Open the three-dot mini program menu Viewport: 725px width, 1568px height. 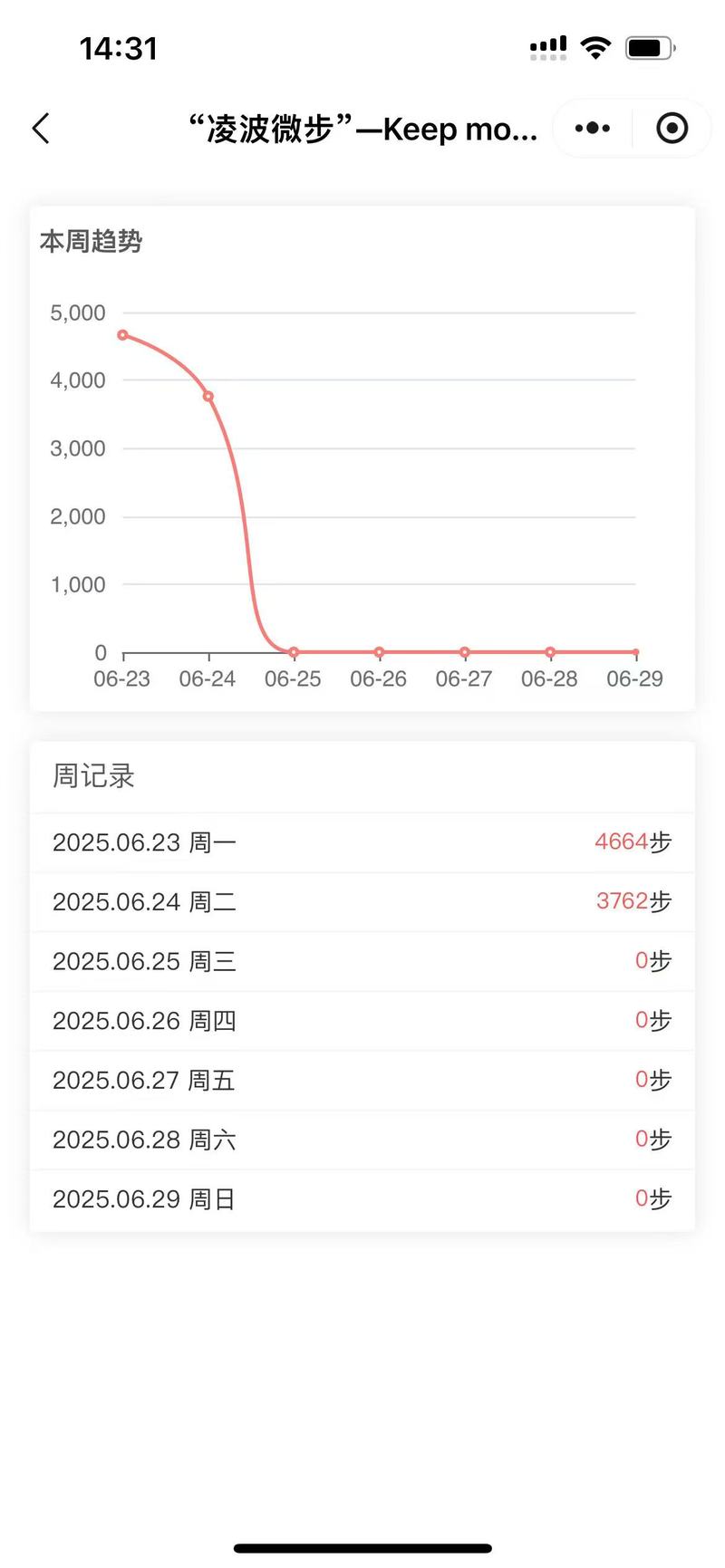click(x=593, y=129)
